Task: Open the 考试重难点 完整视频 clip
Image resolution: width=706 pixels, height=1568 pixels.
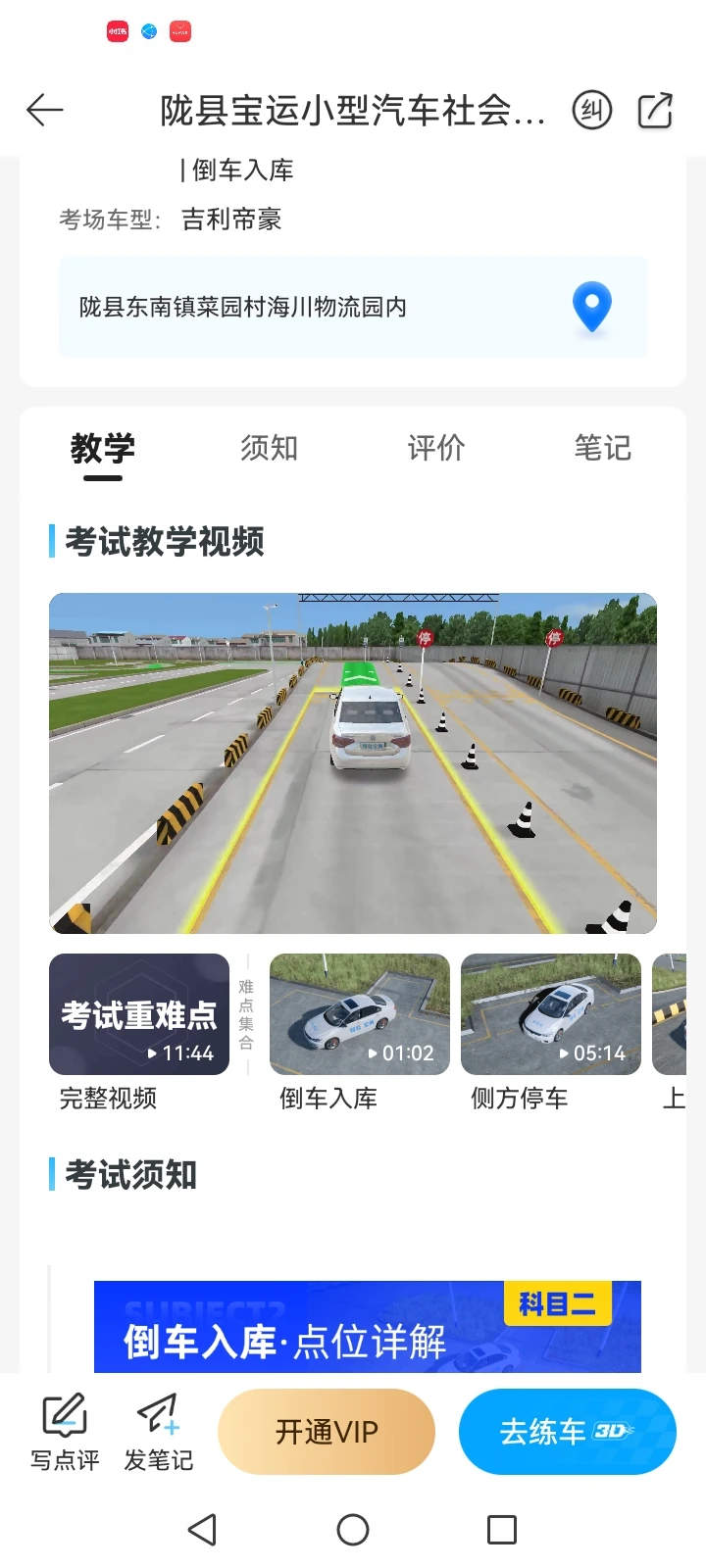Action: coord(139,1014)
